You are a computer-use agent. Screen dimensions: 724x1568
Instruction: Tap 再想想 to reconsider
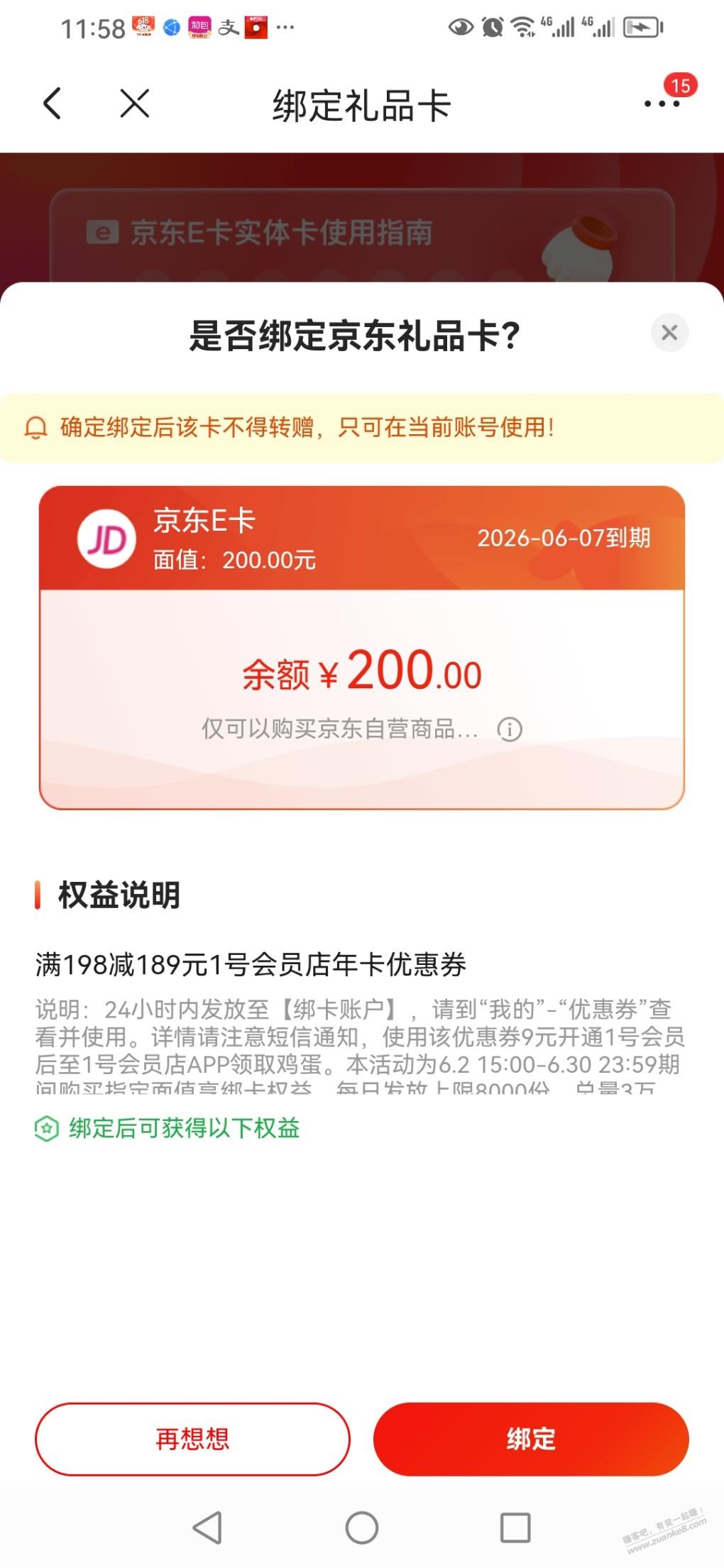[192, 1439]
